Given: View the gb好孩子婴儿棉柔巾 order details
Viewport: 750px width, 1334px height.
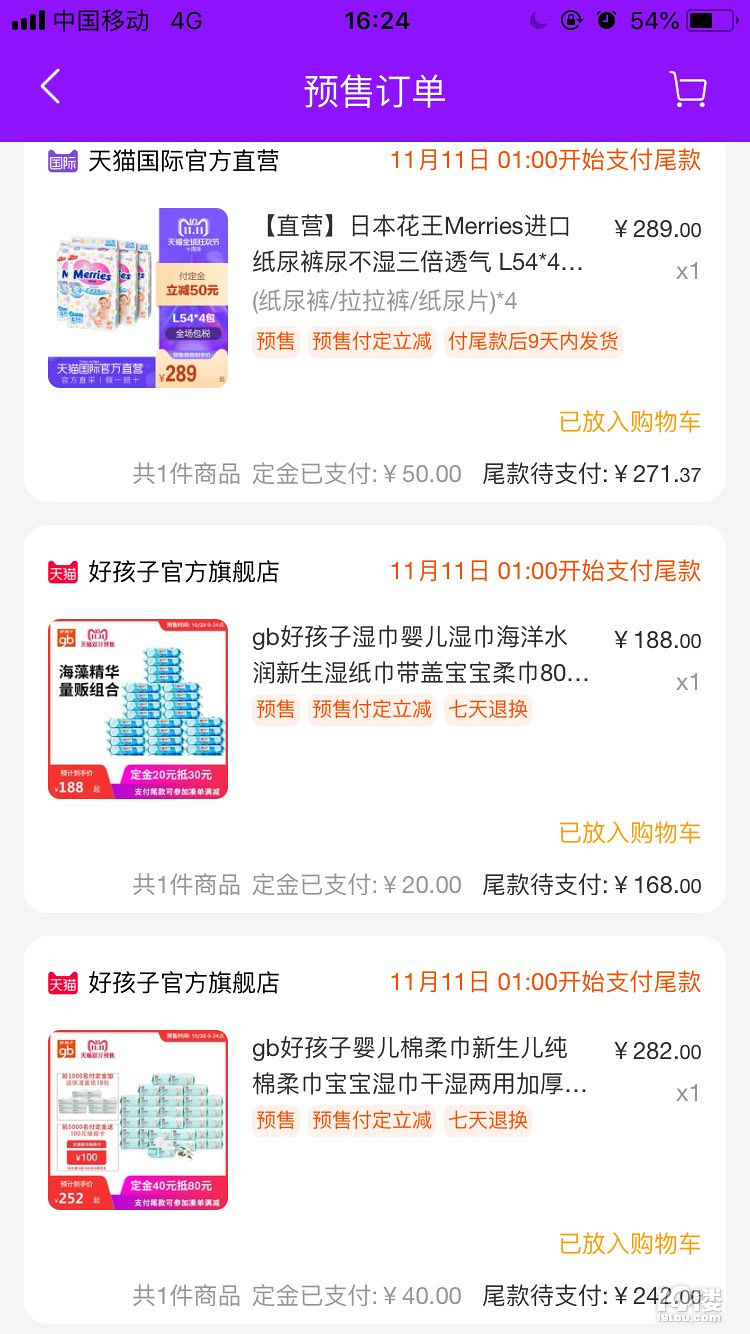Looking at the screenshot, I should click(420, 1065).
